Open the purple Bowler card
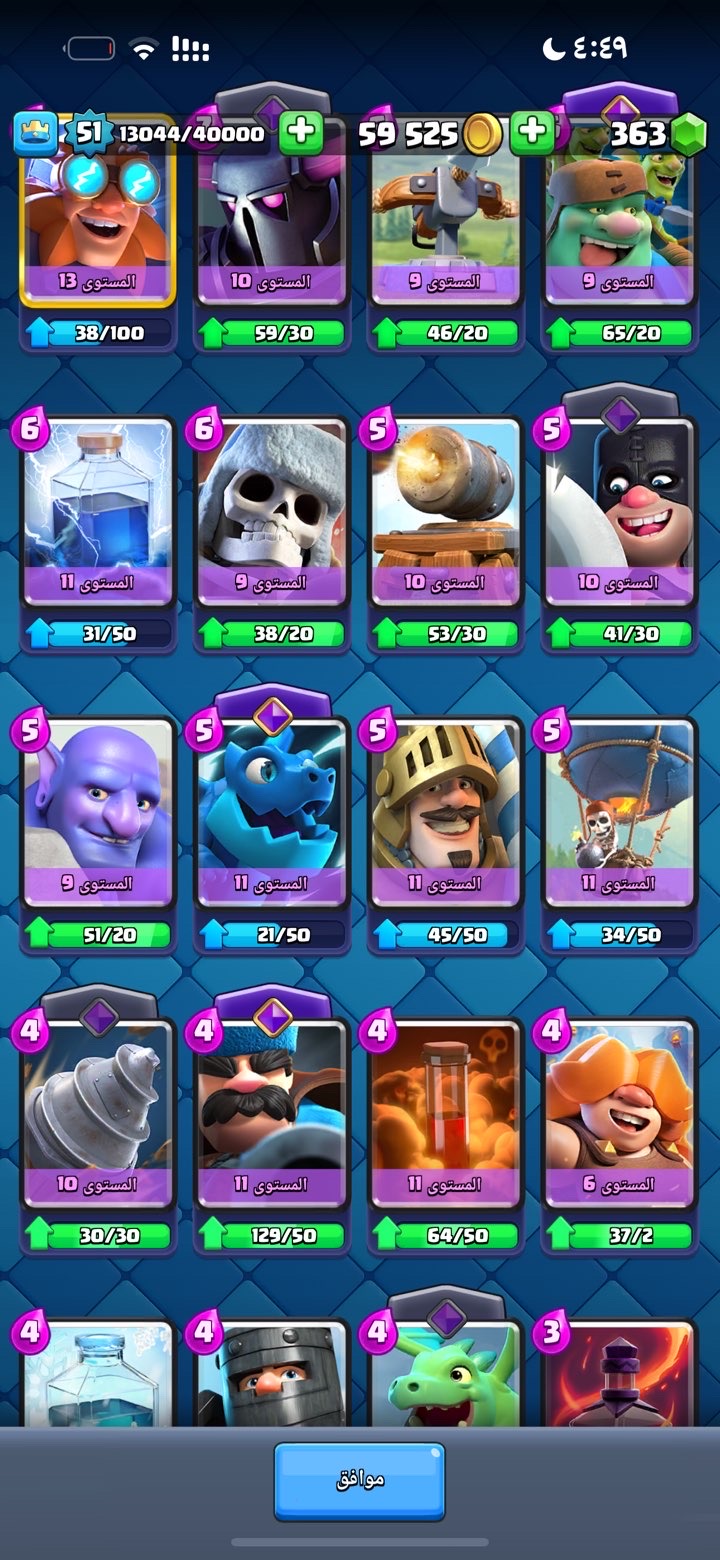Image resolution: width=720 pixels, height=1560 pixels. (x=97, y=815)
